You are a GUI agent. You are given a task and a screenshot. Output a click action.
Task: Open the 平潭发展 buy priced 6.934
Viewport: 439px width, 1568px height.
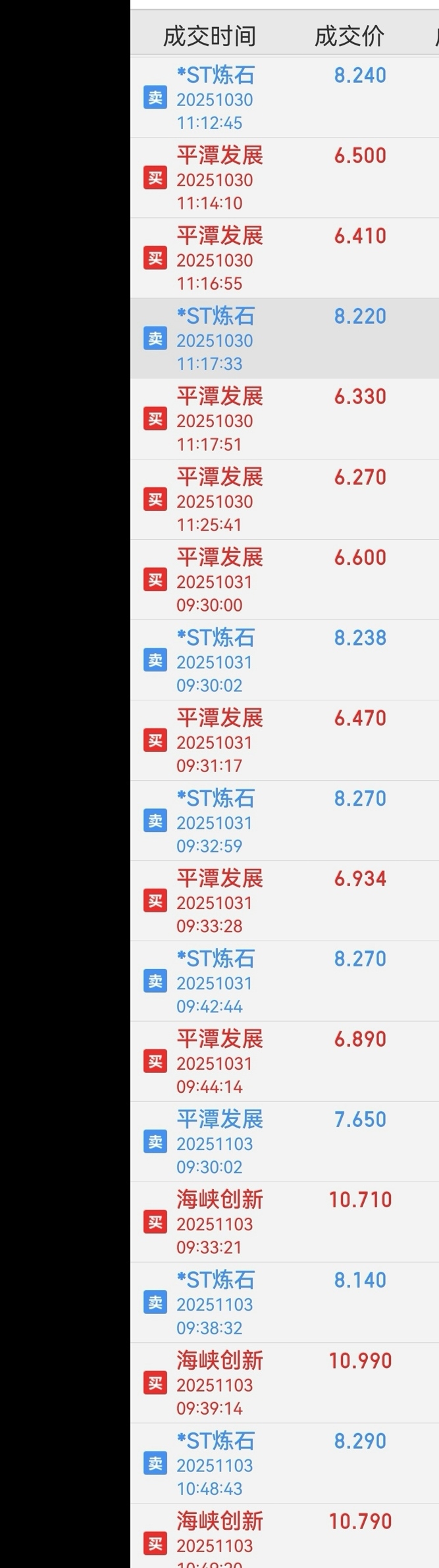click(x=284, y=901)
